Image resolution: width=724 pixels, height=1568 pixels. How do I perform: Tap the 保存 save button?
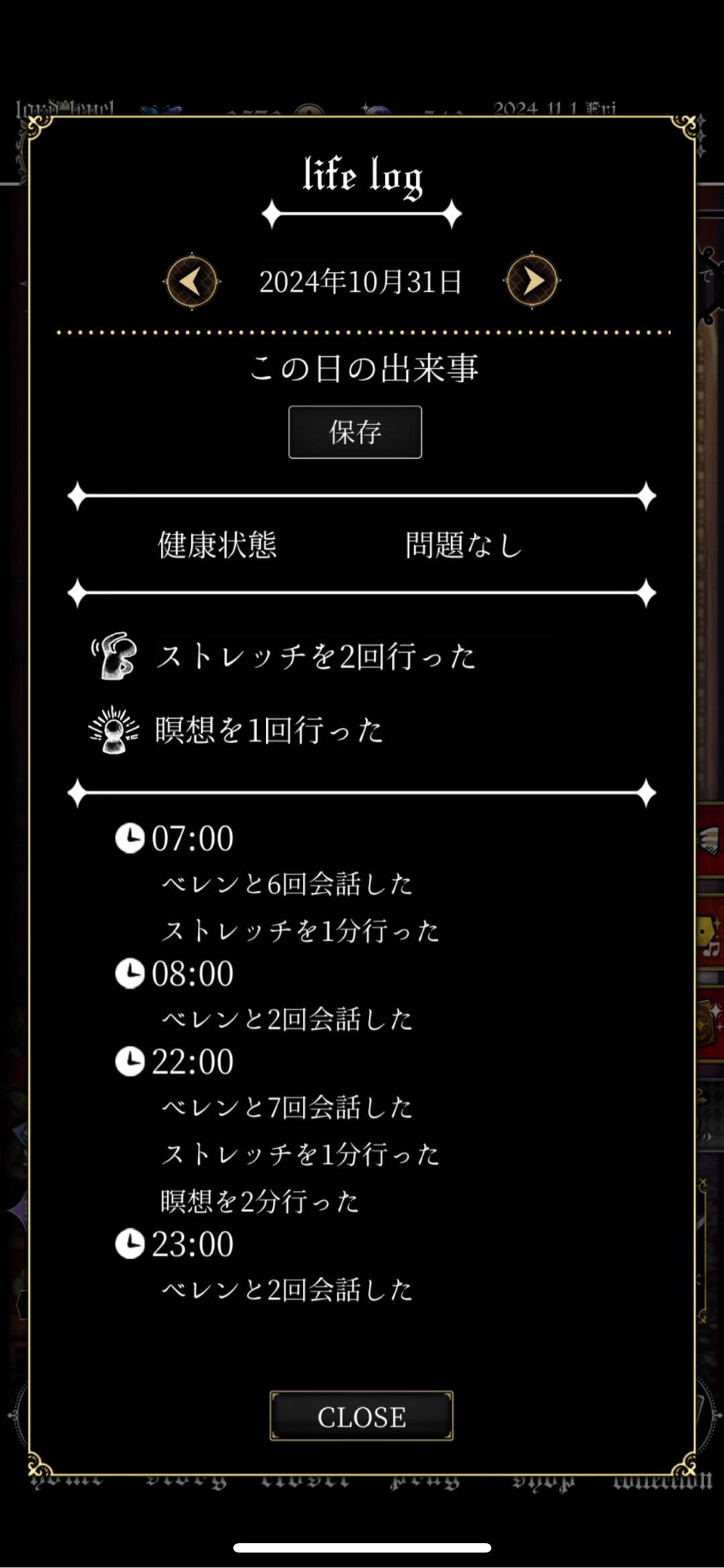[355, 433]
